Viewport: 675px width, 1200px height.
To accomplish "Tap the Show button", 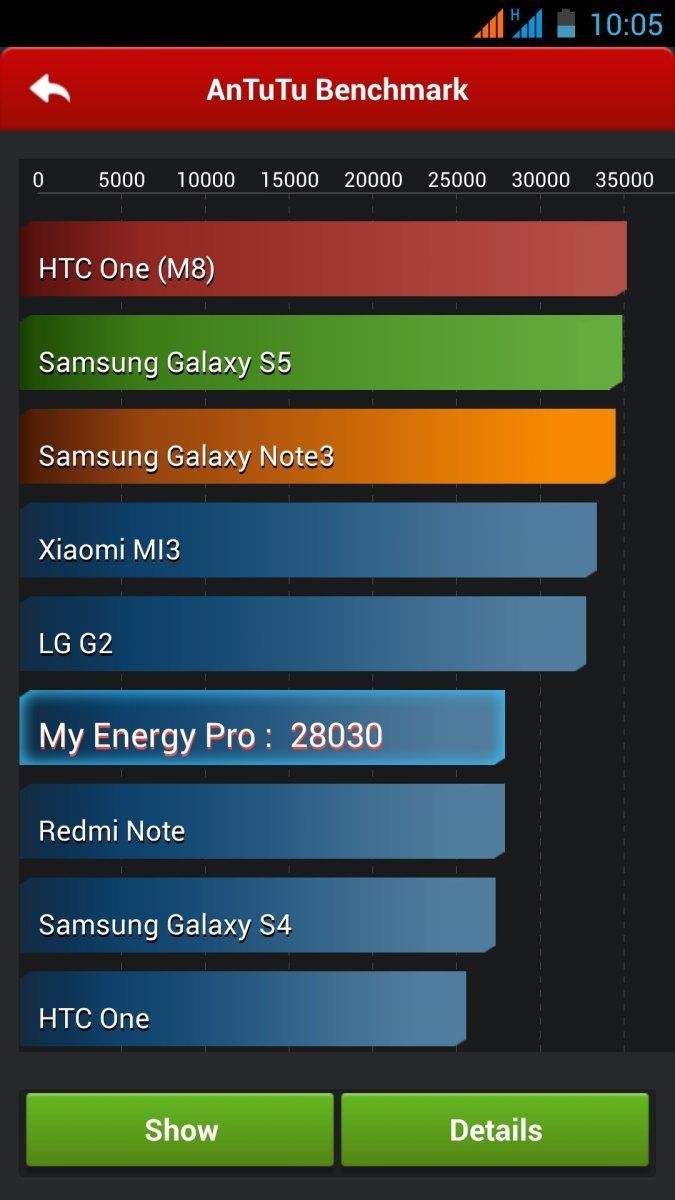I will 180,1130.
